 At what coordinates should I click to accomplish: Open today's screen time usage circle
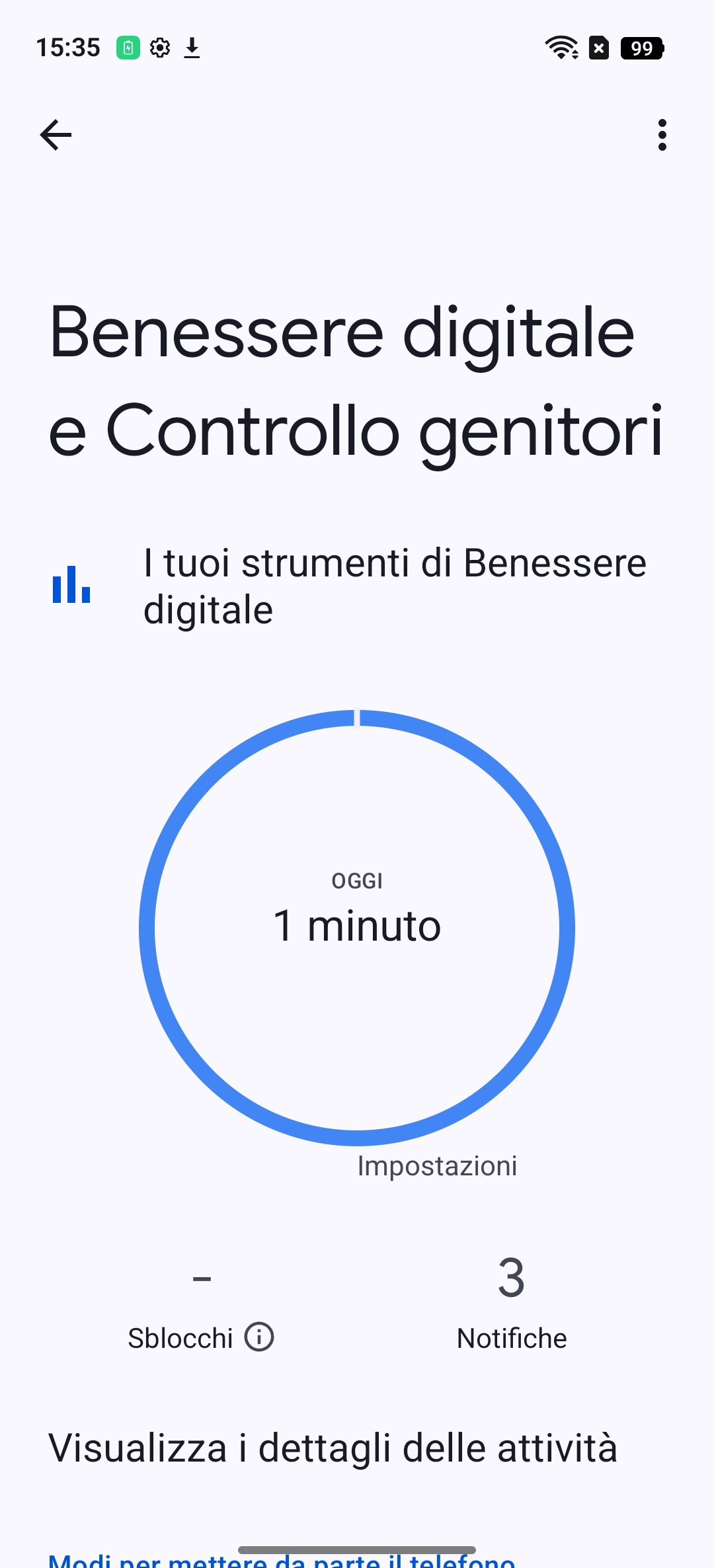click(x=357, y=927)
